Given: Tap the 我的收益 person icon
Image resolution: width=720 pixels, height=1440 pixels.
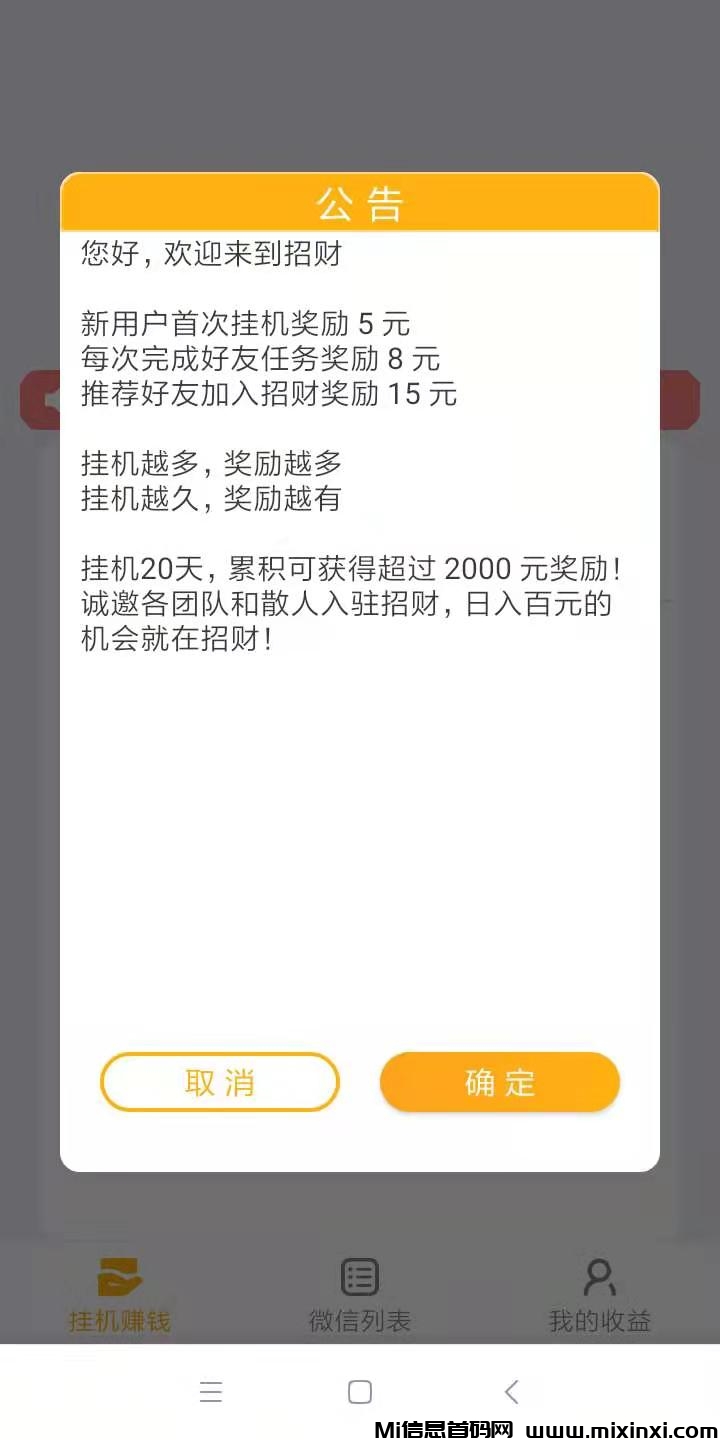Looking at the screenshot, I should click(598, 1278).
